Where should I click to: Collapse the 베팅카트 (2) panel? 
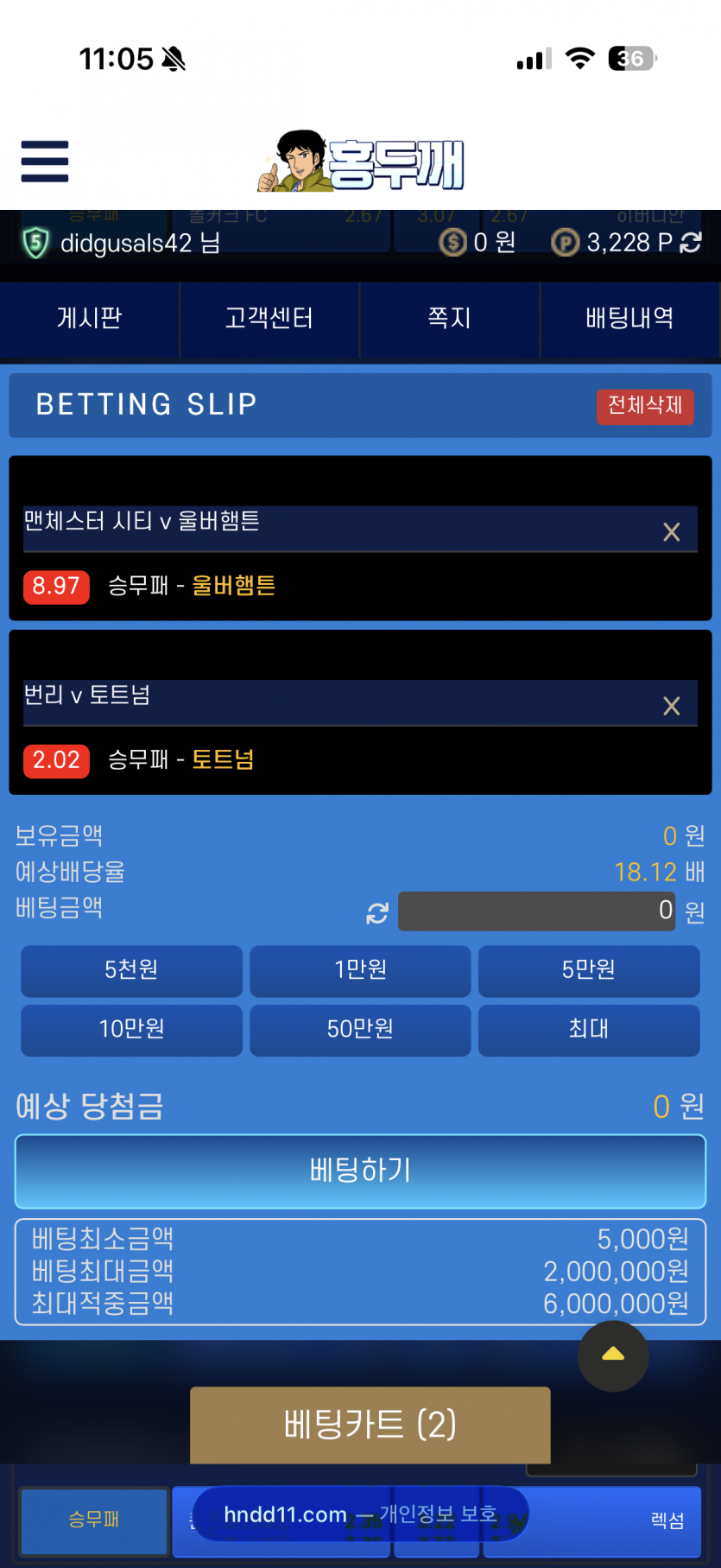(370, 1425)
